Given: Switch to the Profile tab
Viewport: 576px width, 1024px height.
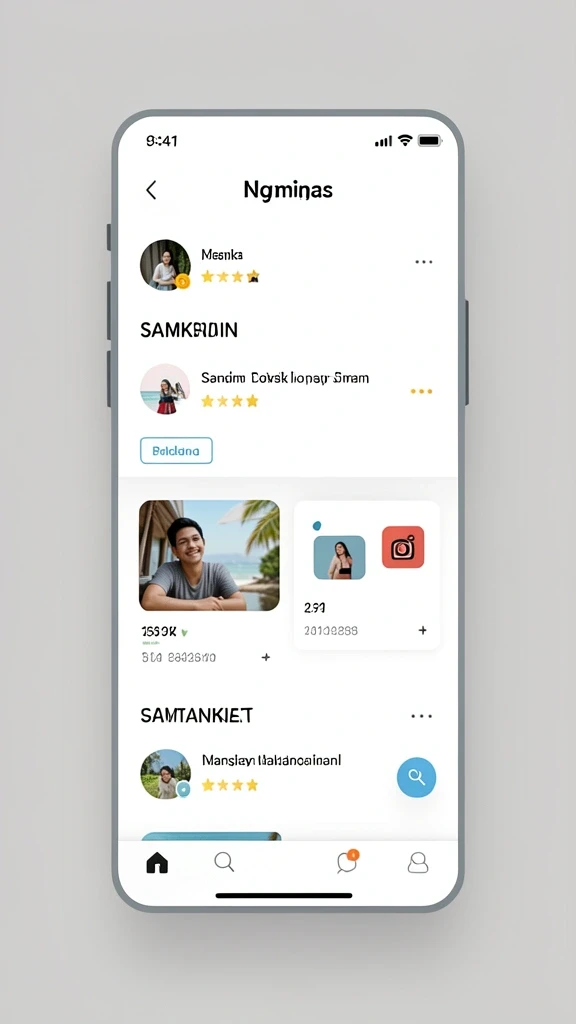Looking at the screenshot, I should click(x=418, y=863).
